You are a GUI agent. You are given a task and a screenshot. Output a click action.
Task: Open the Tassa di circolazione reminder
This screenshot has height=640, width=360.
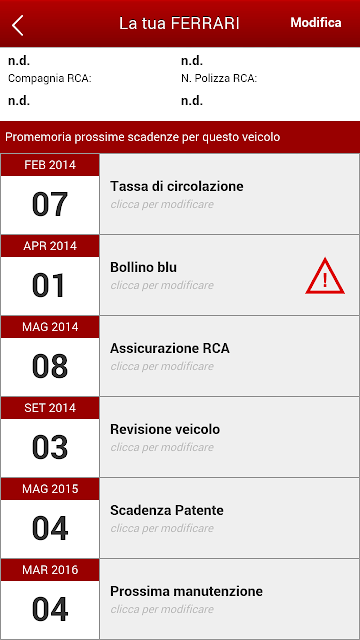[180, 194]
